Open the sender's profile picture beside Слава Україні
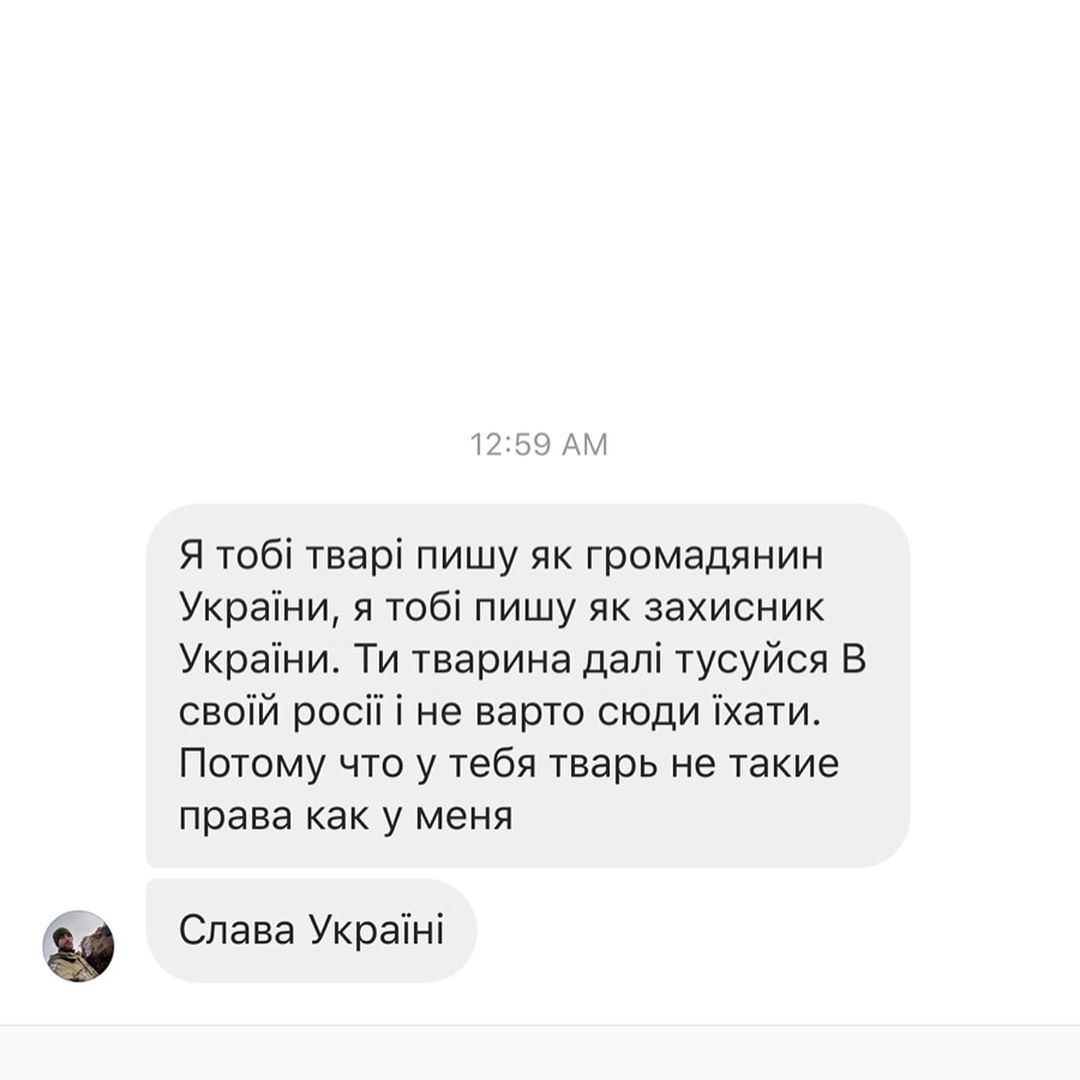Image resolution: width=1080 pixels, height=1080 pixels. coord(78,946)
